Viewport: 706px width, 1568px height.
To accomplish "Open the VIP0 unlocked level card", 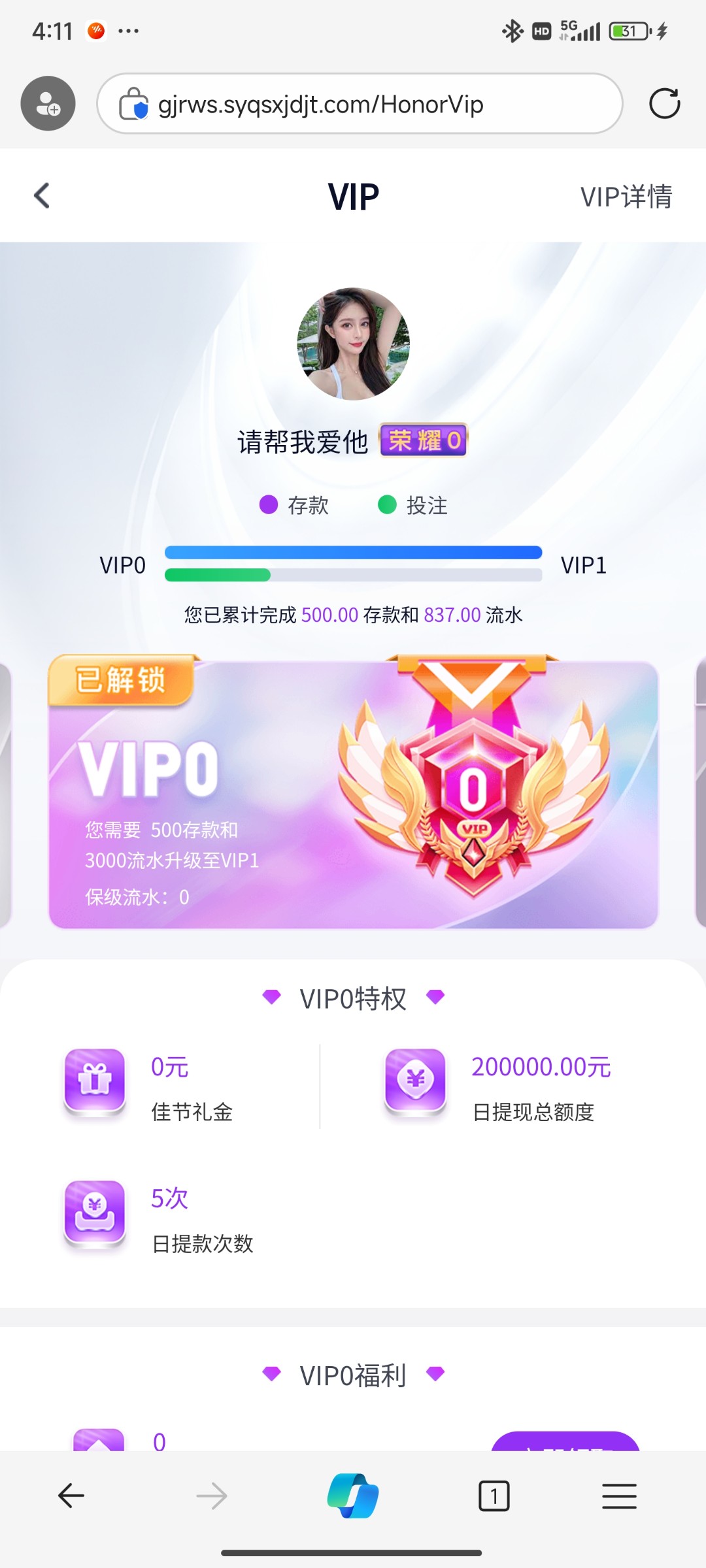I will click(x=353, y=794).
